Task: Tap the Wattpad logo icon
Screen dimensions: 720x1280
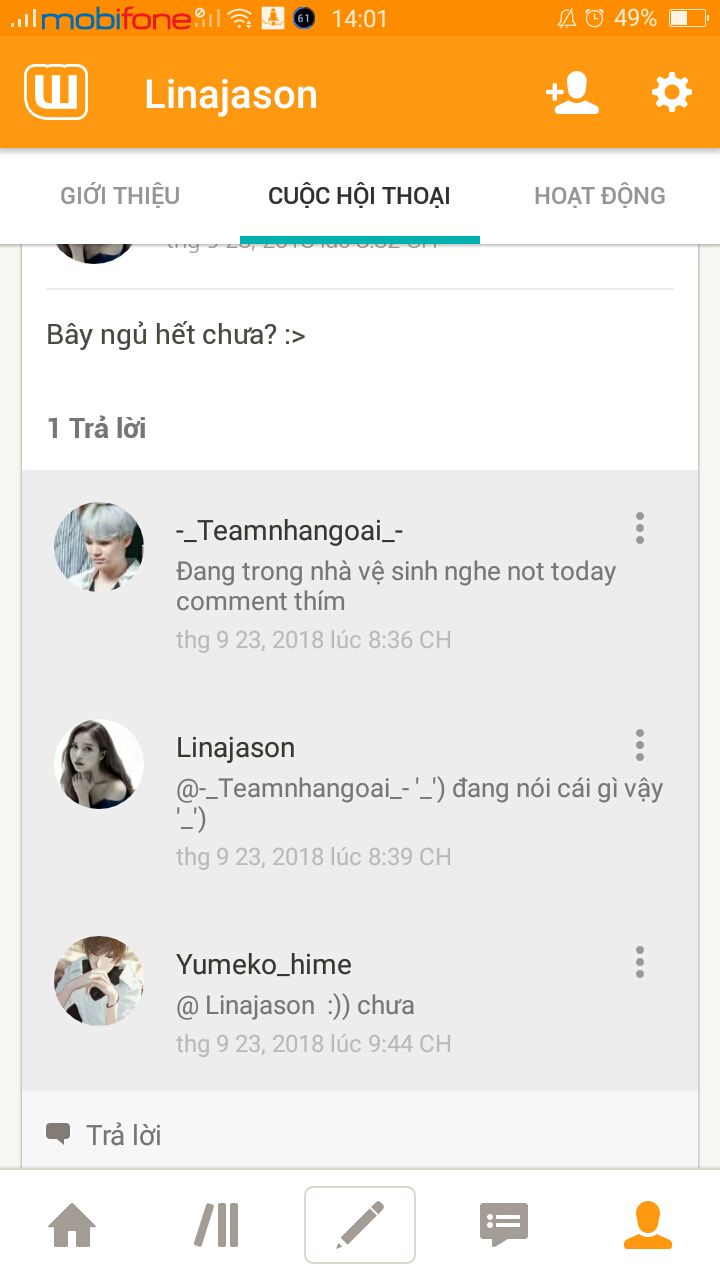Action: (56, 93)
